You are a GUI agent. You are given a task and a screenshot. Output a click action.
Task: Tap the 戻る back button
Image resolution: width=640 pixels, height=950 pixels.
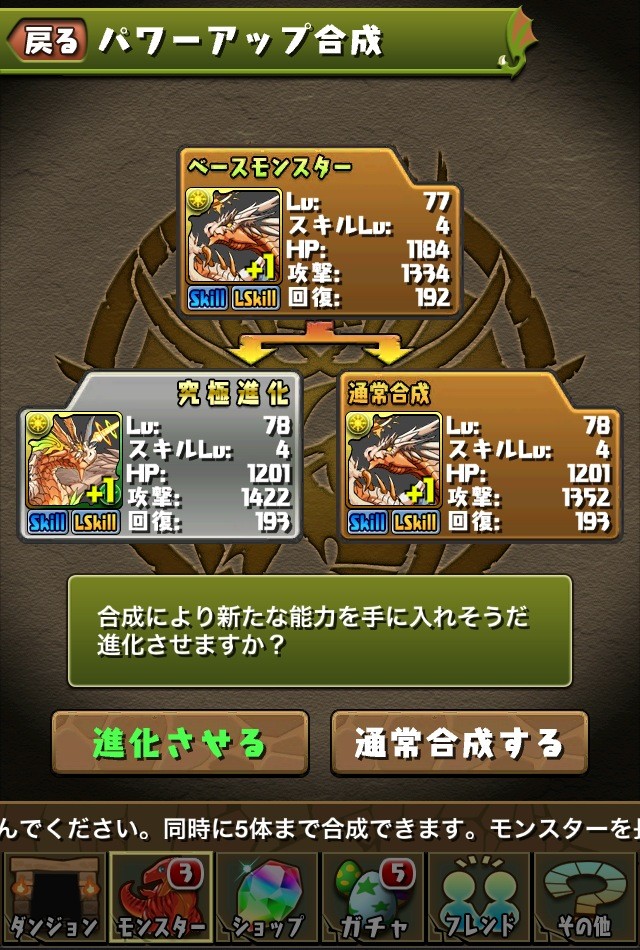coord(45,40)
